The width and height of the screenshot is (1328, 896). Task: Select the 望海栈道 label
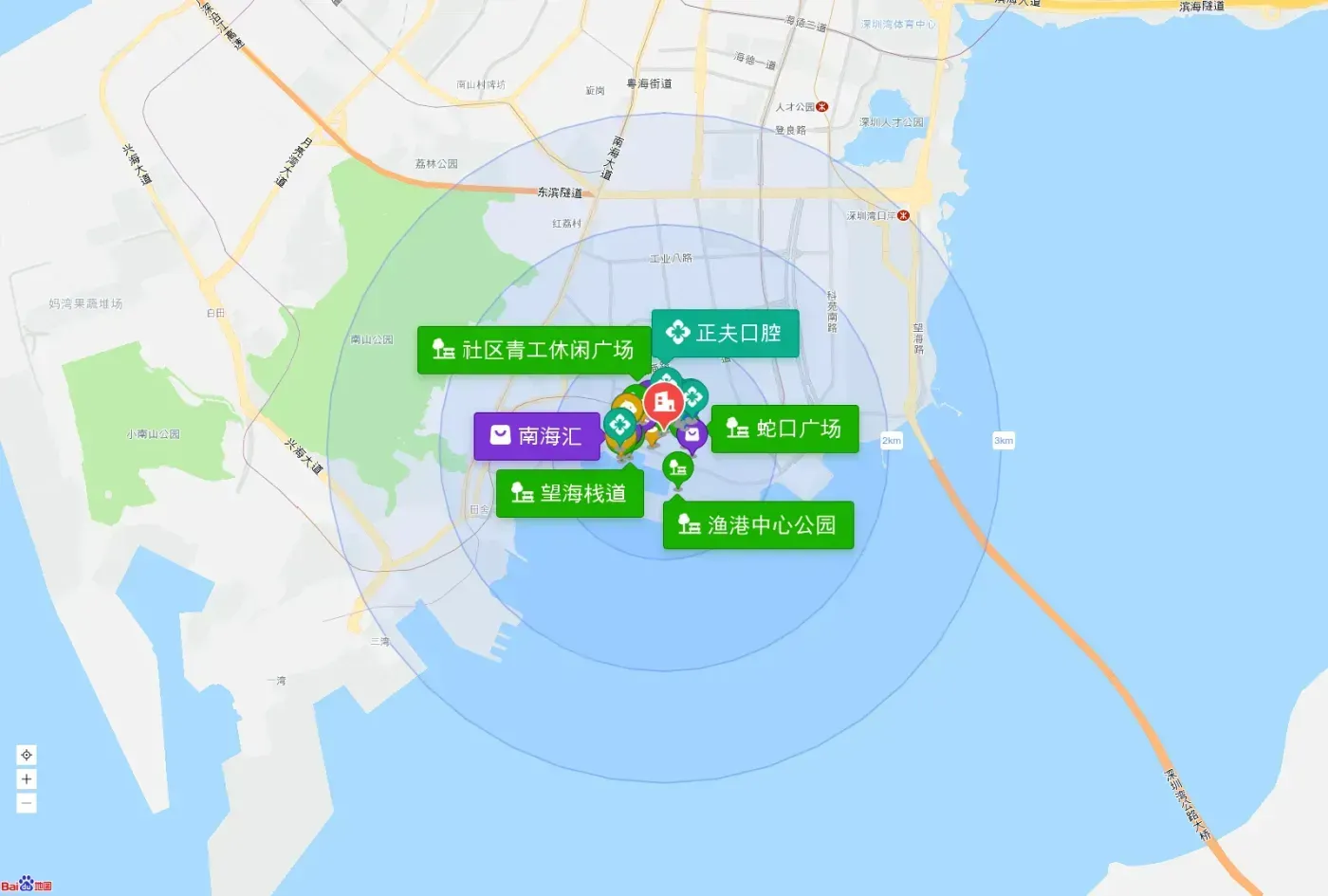point(569,493)
